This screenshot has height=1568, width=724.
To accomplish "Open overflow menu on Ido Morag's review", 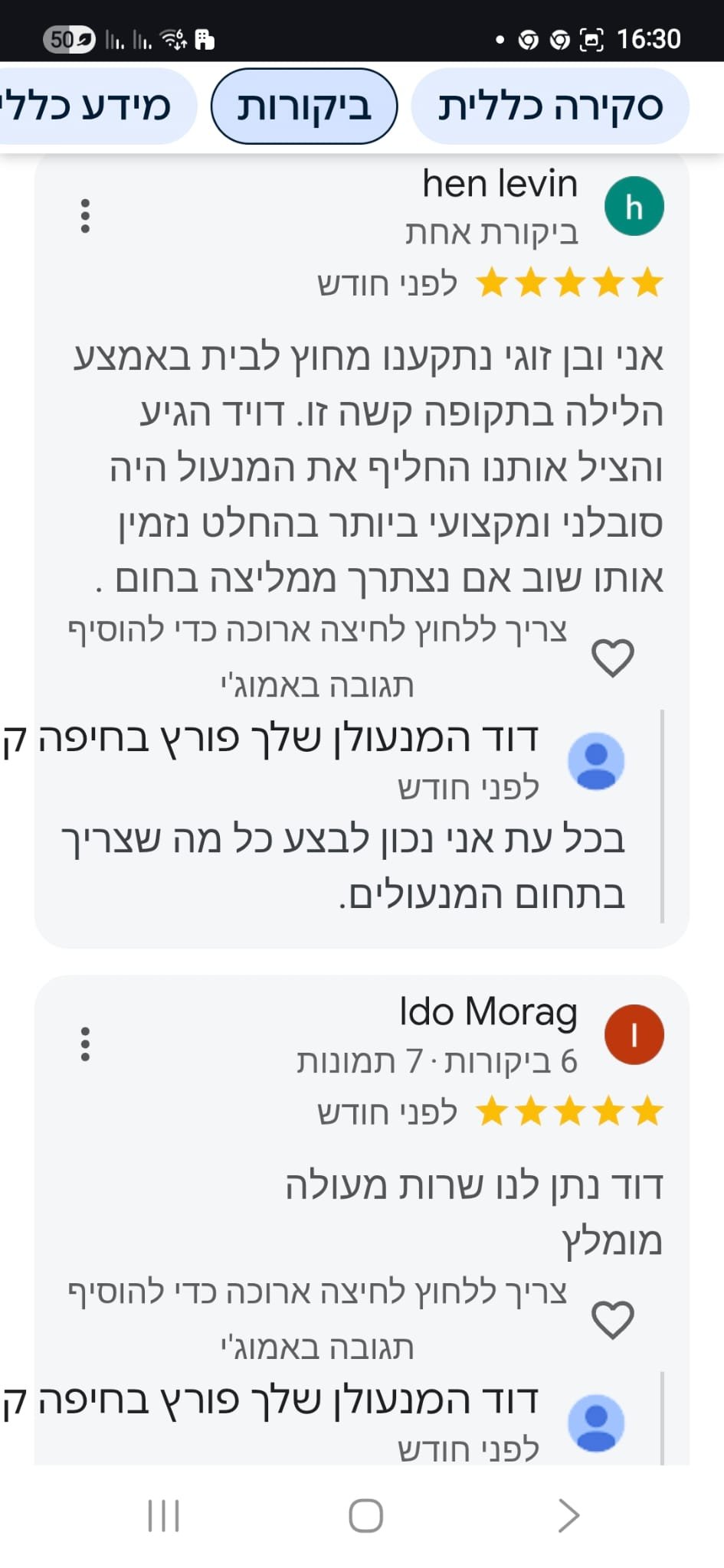I will pyautogui.click(x=85, y=1044).
